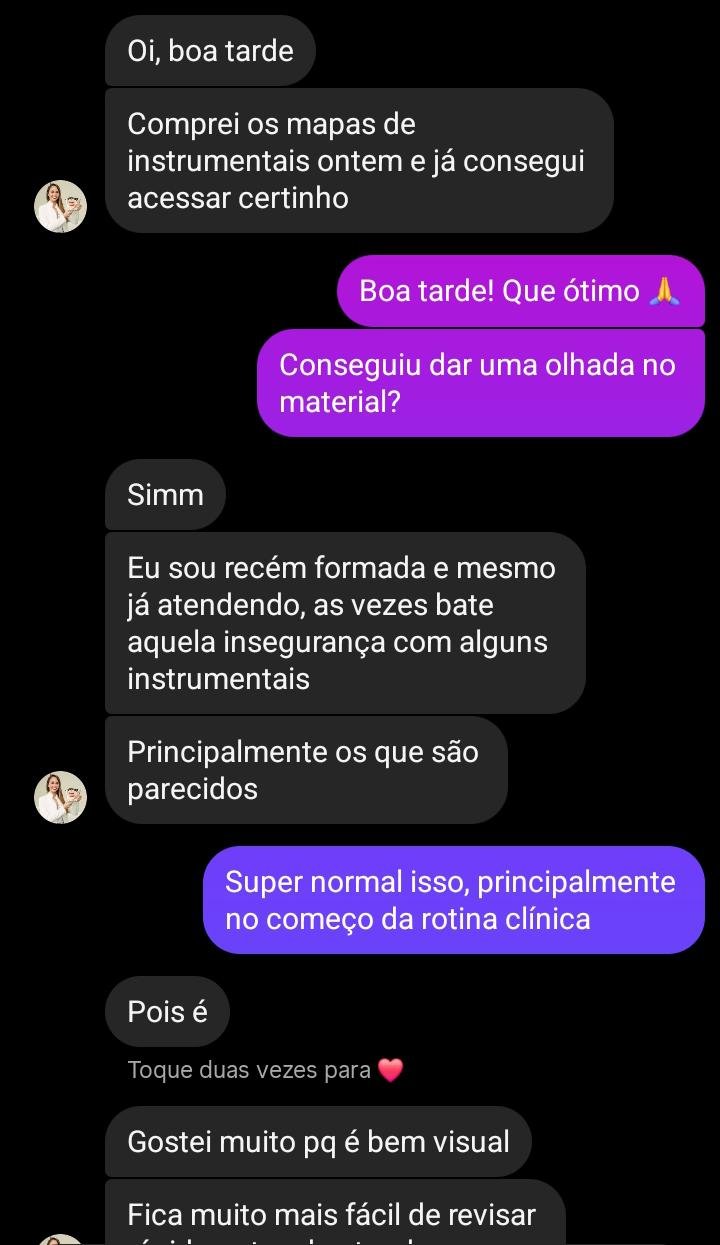Open sender's avatar beside 'acessar certinho' message
The height and width of the screenshot is (1245, 720).
pyautogui.click(x=61, y=207)
